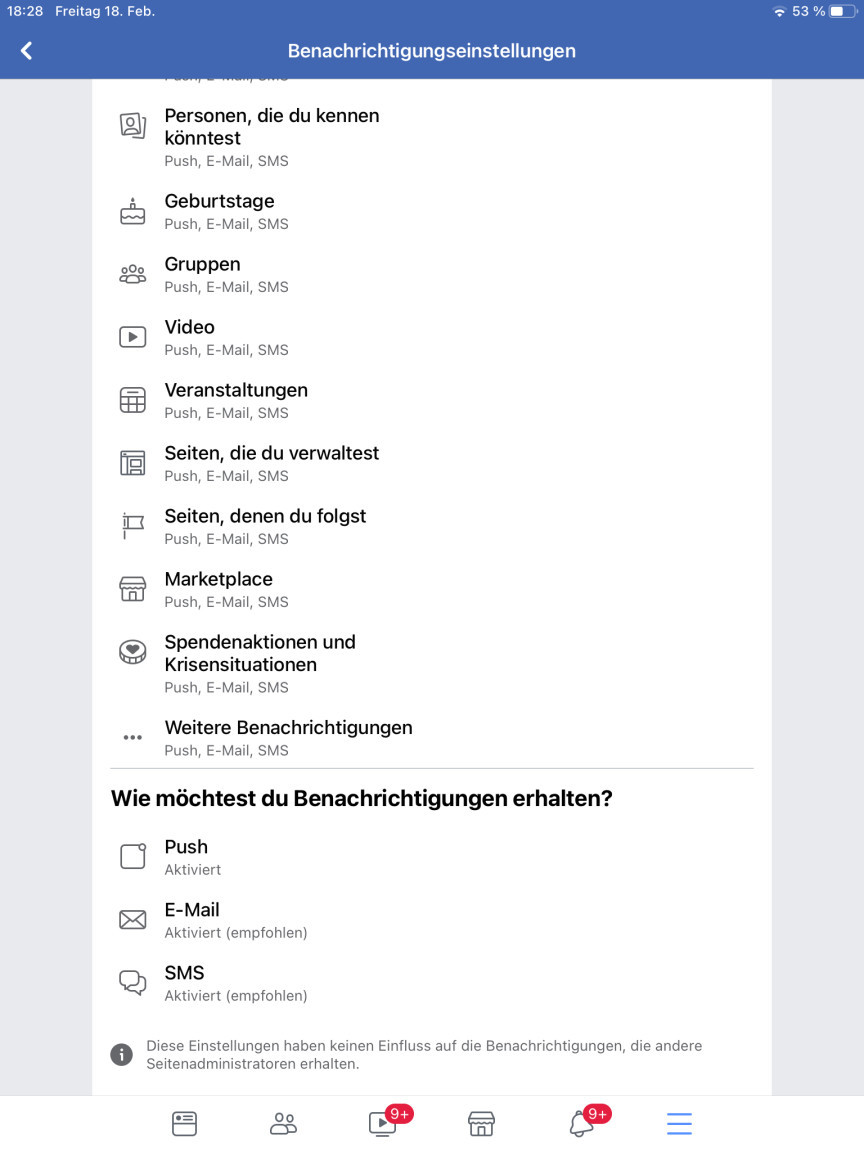Open Seiten, die du verwaltest
The image size is (864, 1152).
271,463
